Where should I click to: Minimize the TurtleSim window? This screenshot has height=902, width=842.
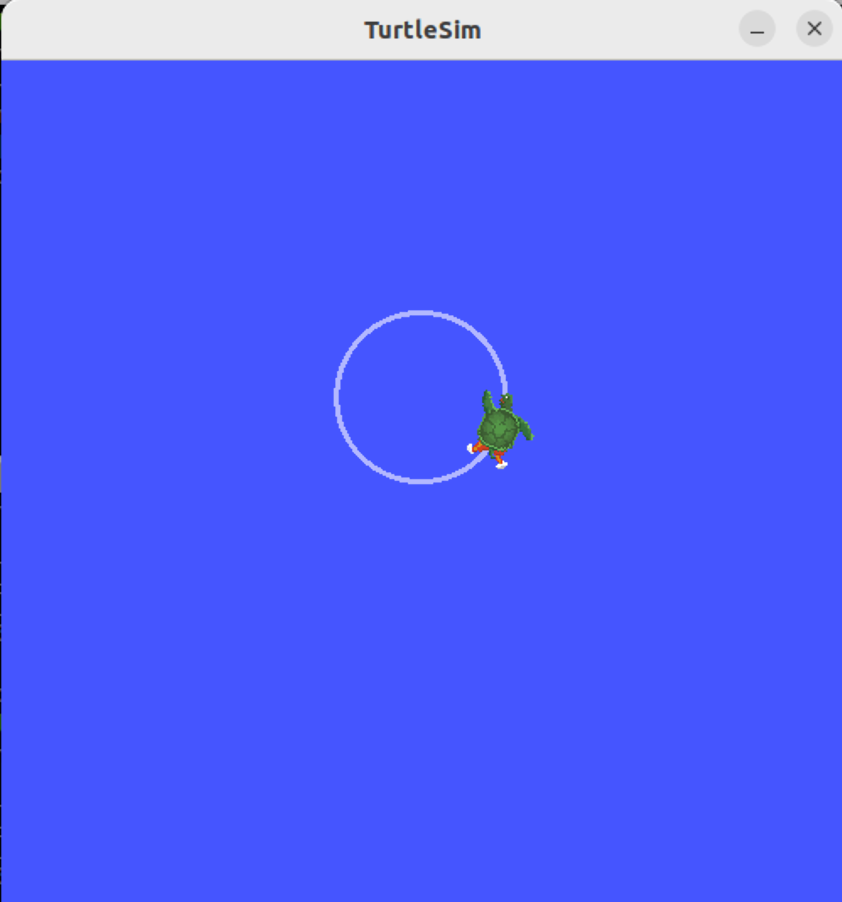[x=757, y=30]
